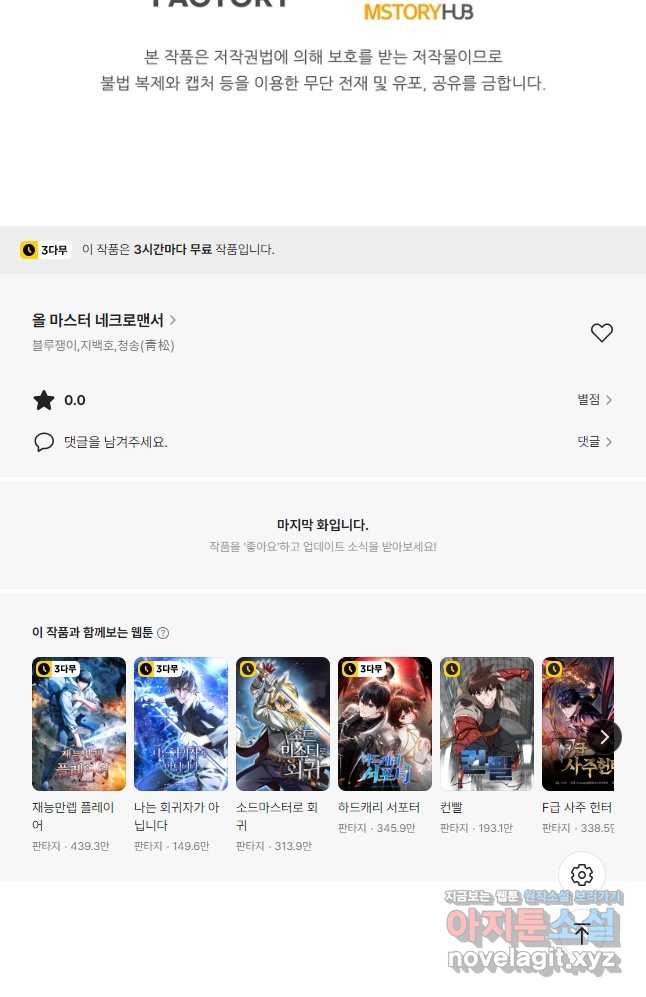Screen dimensions: 646x997
Task: Open the viewer settings gear
Action: [582, 875]
